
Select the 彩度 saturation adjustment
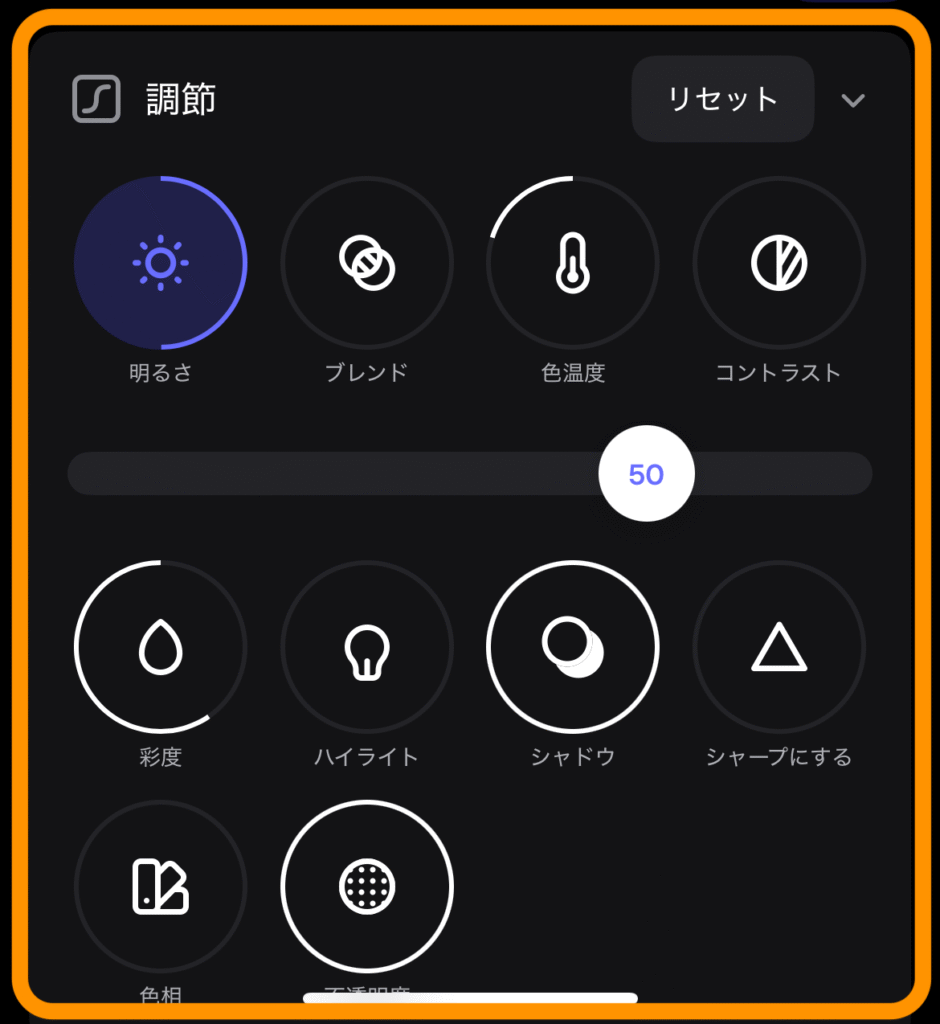(x=160, y=647)
